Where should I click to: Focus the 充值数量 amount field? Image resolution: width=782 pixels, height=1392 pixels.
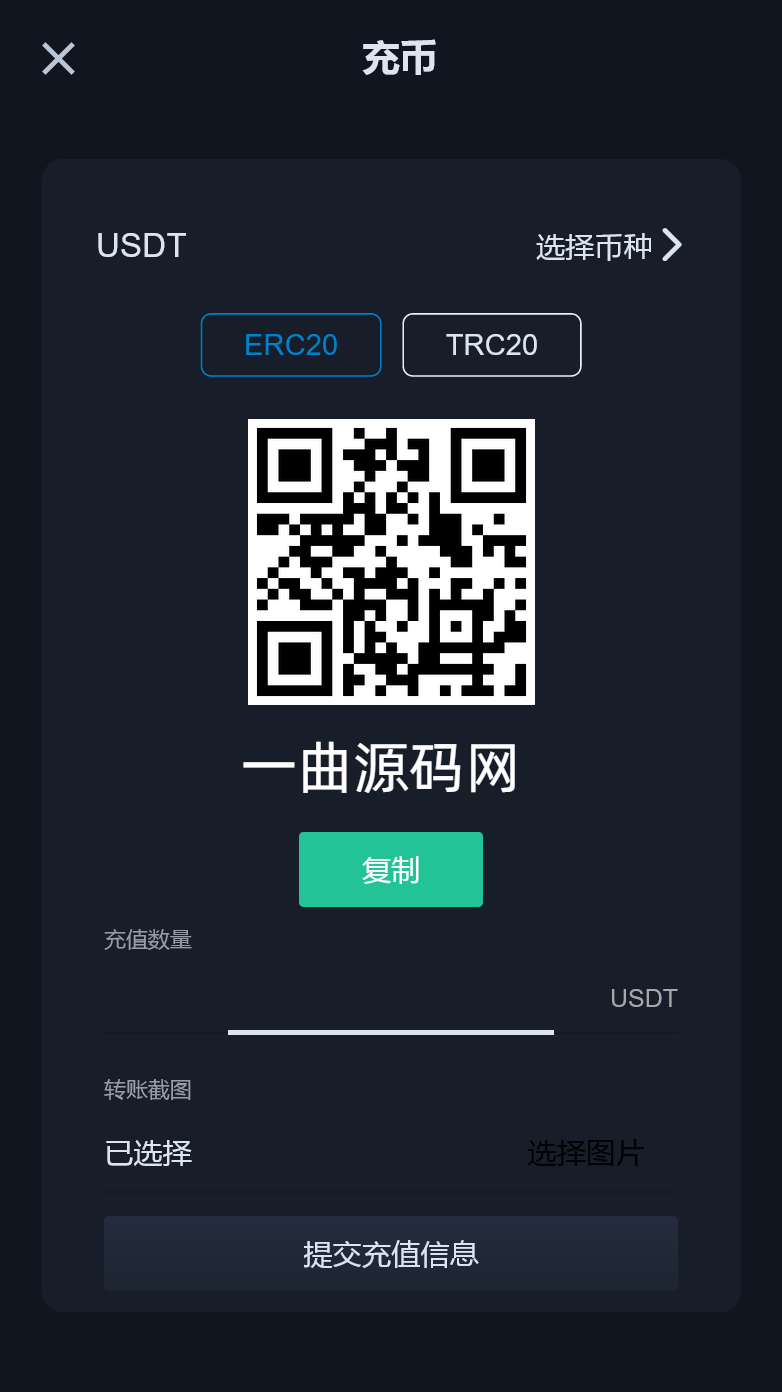click(x=391, y=998)
